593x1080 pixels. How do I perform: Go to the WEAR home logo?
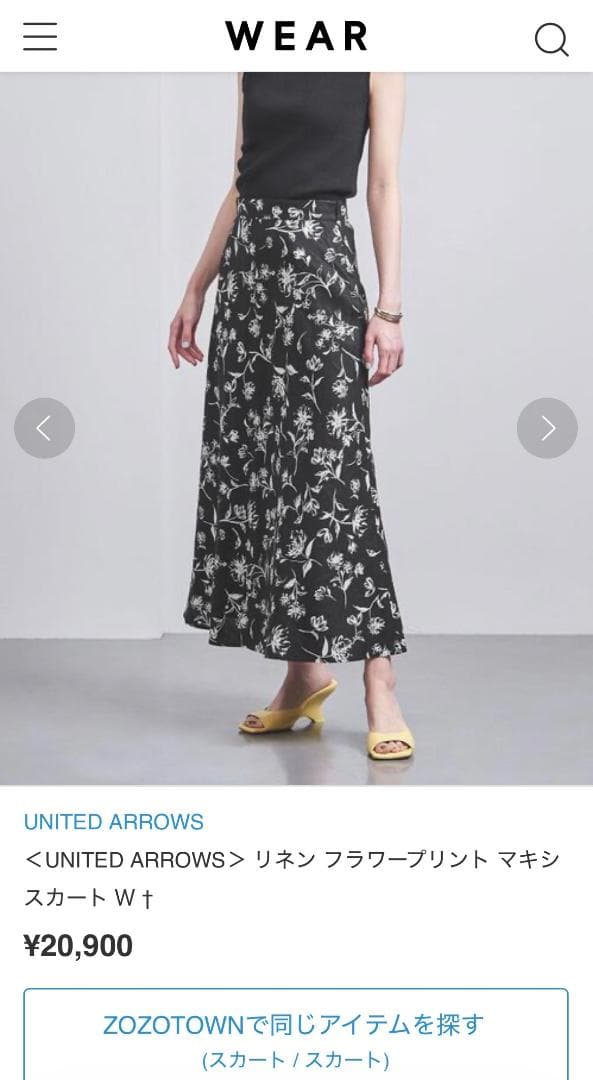pos(296,37)
